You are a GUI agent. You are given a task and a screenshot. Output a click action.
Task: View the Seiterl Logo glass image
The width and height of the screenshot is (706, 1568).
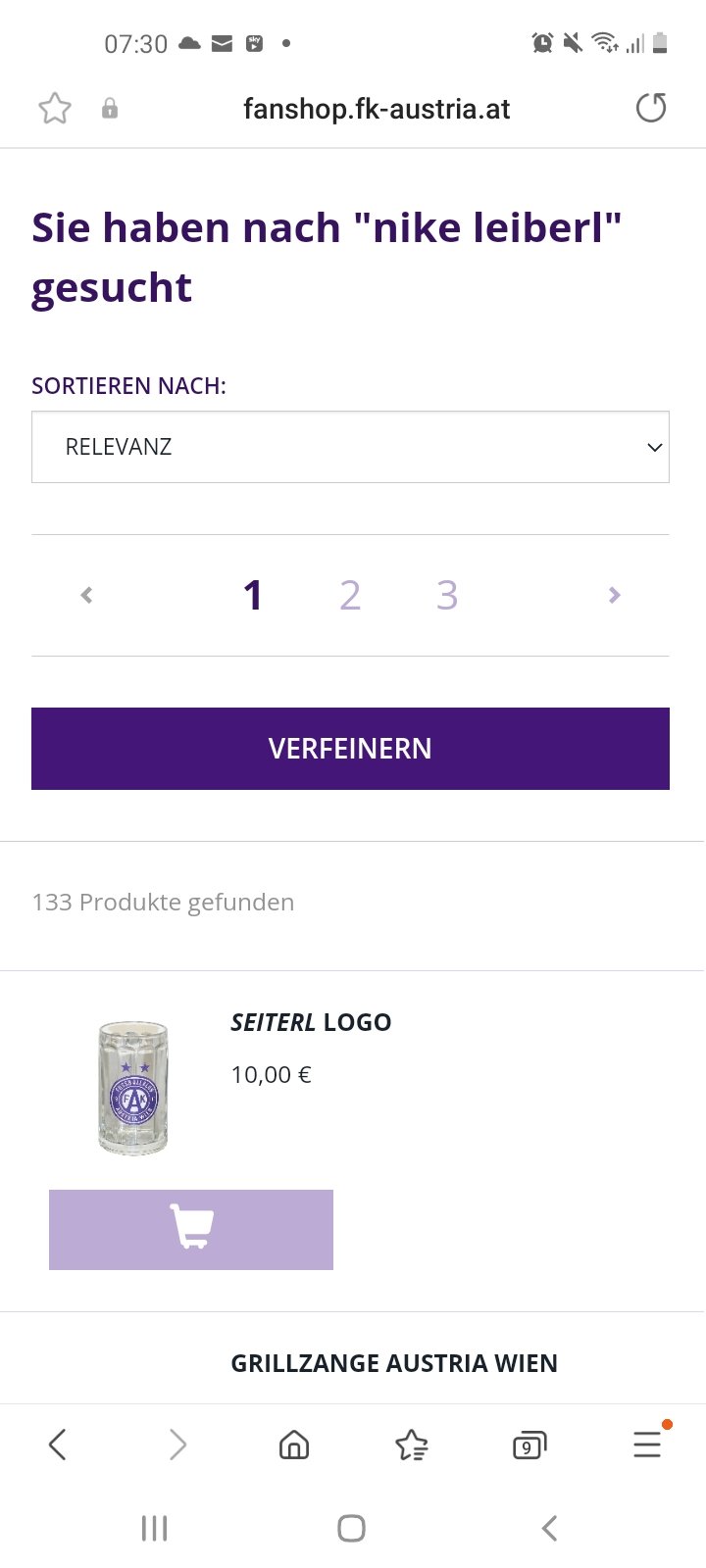pyautogui.click(x=133, y=1087)
